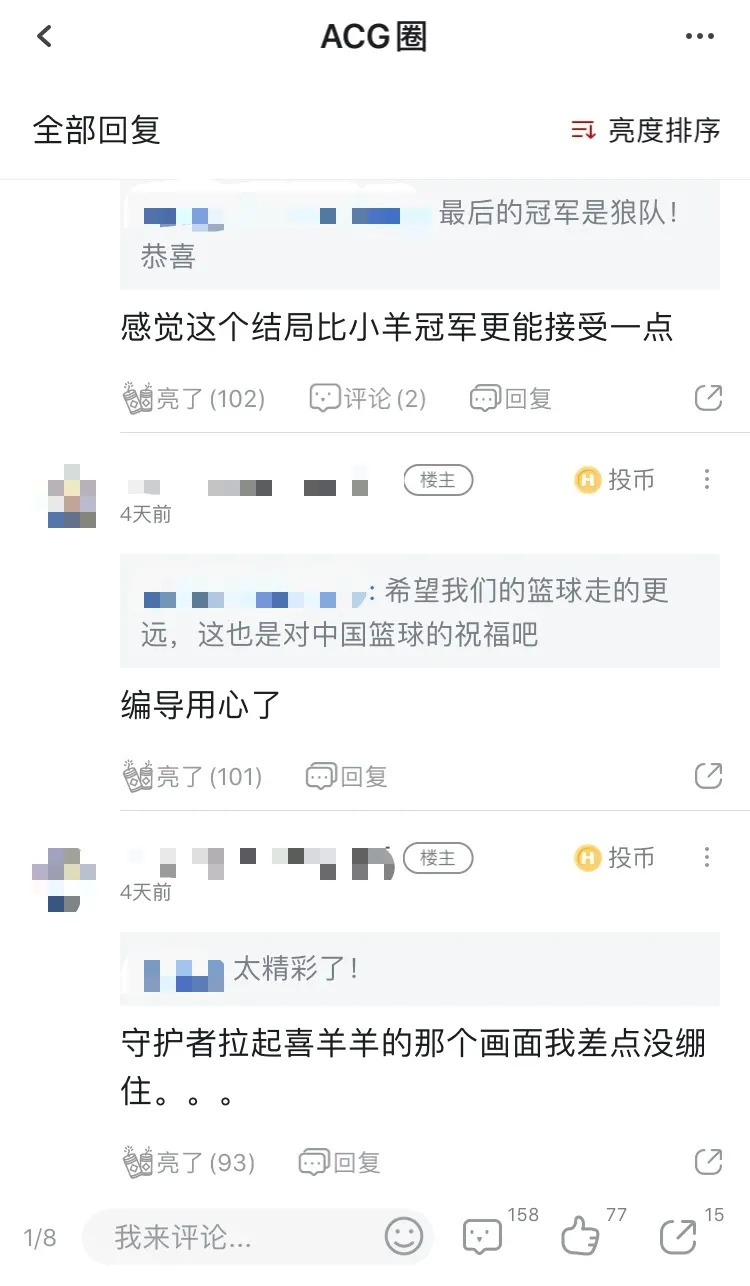Like the post with the thumbs-up icon
Viewport: 750px width, 1286px height.
581,1238
